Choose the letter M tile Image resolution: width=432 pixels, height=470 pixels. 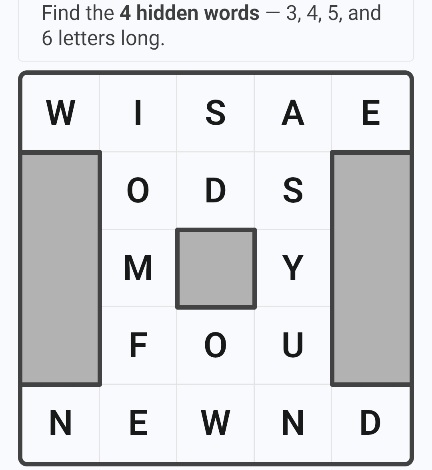click(138, 268)
